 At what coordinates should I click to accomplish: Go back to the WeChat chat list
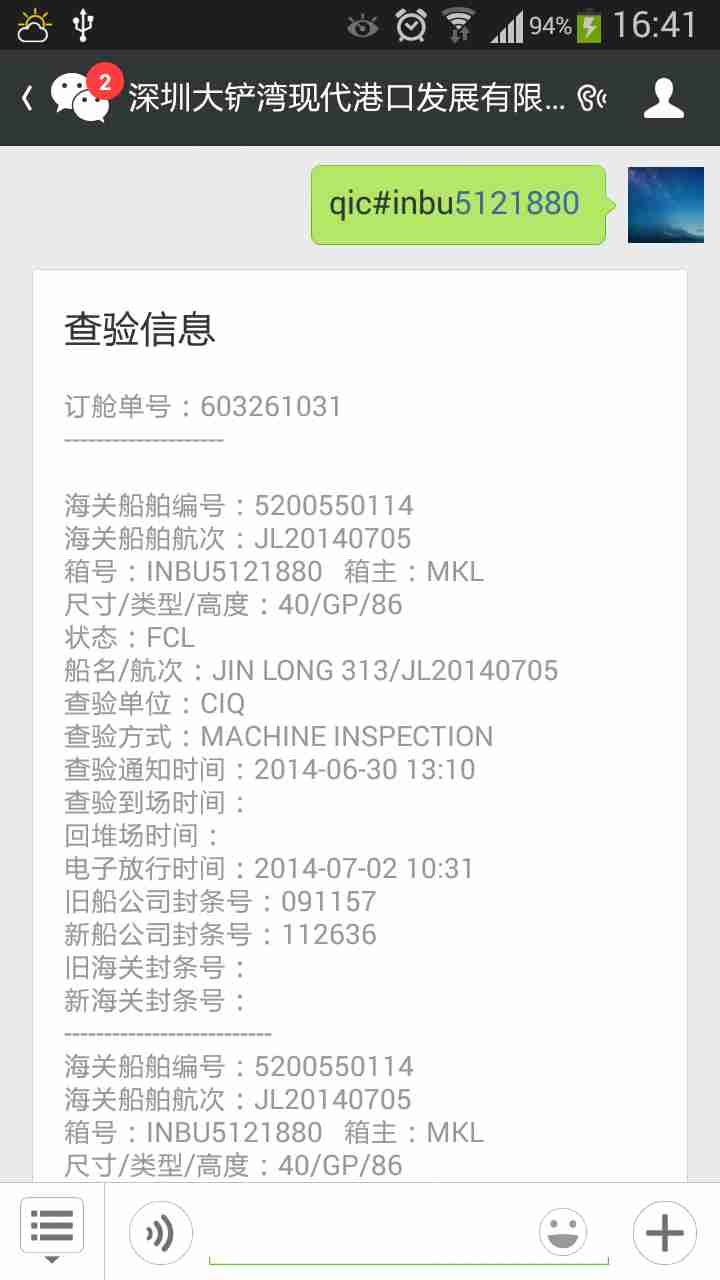click(60, 98)
